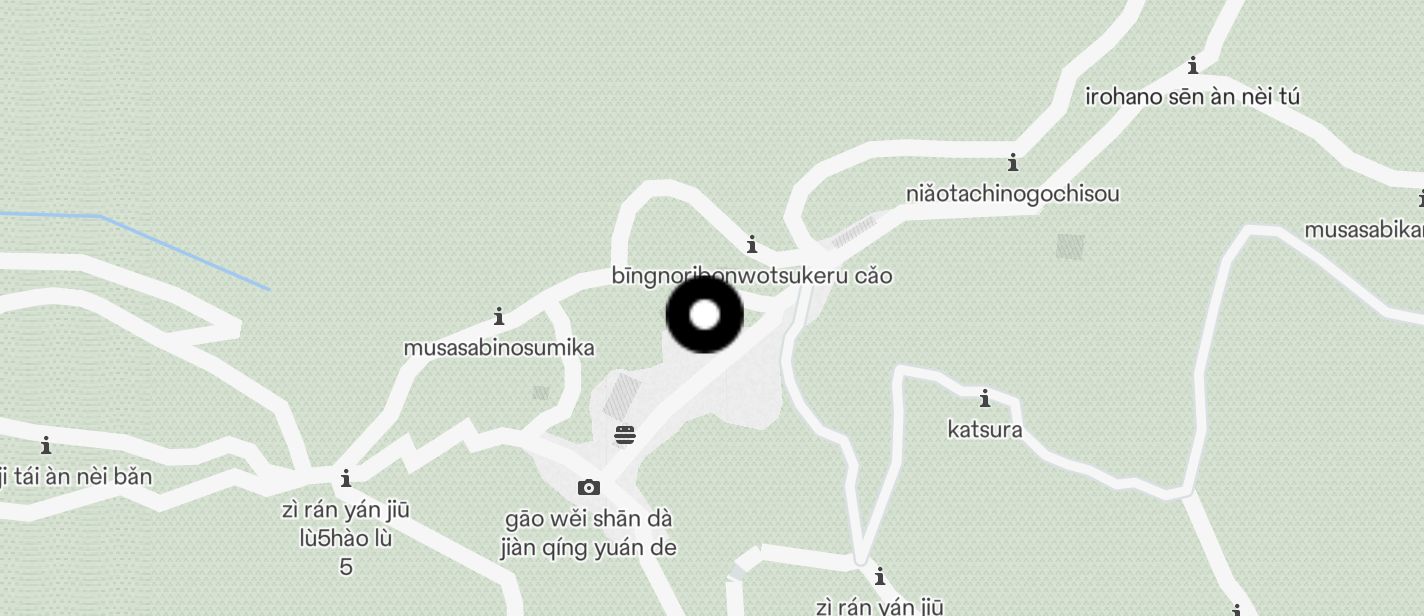The height and width of the screenshot is (616, 1424).
Task: Tap the irohano sēn àn nèi tú info marker
Action: [1192, 67]
